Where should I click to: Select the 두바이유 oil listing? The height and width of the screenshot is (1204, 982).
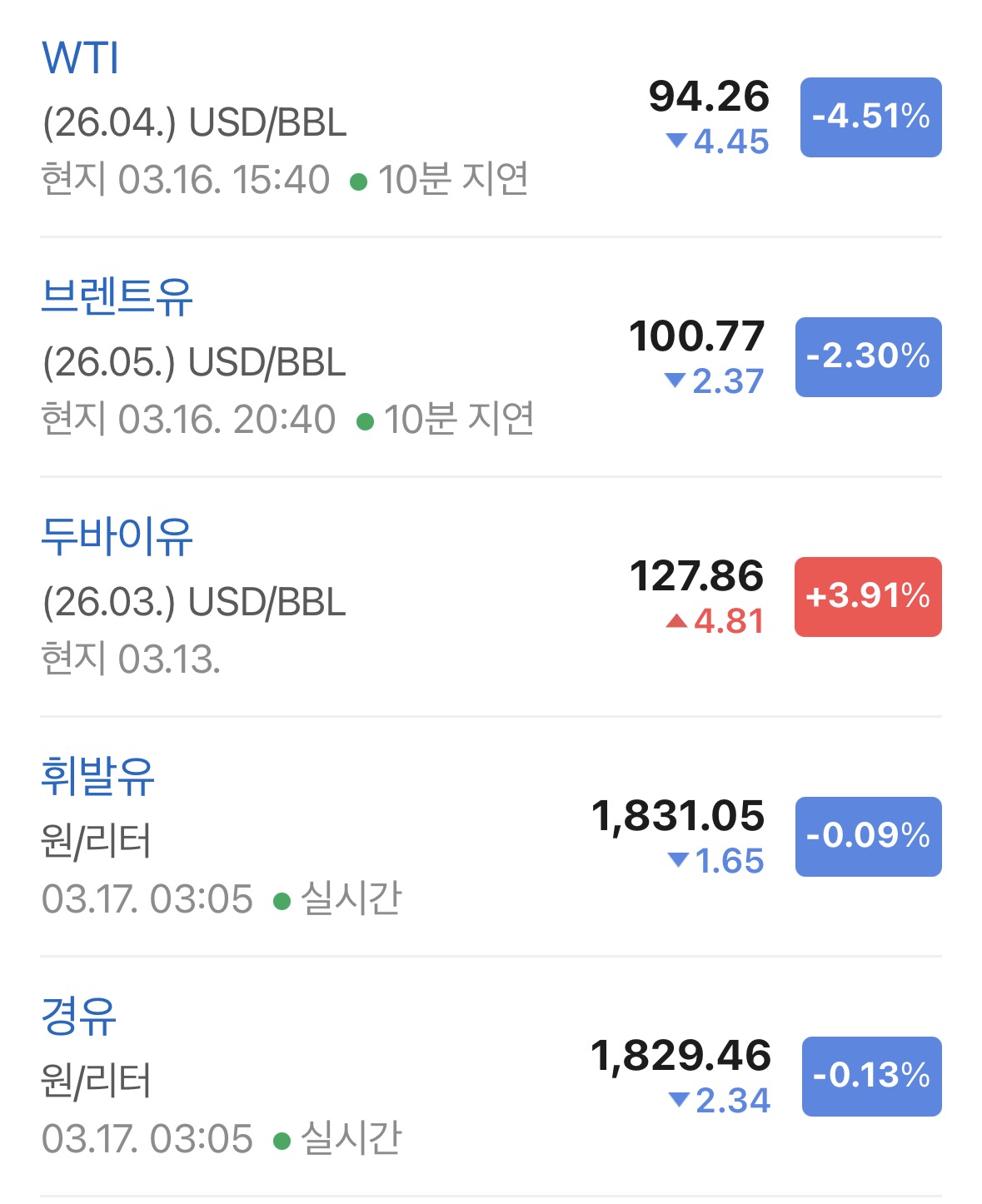pyautogui.click(x=117, y=537)
